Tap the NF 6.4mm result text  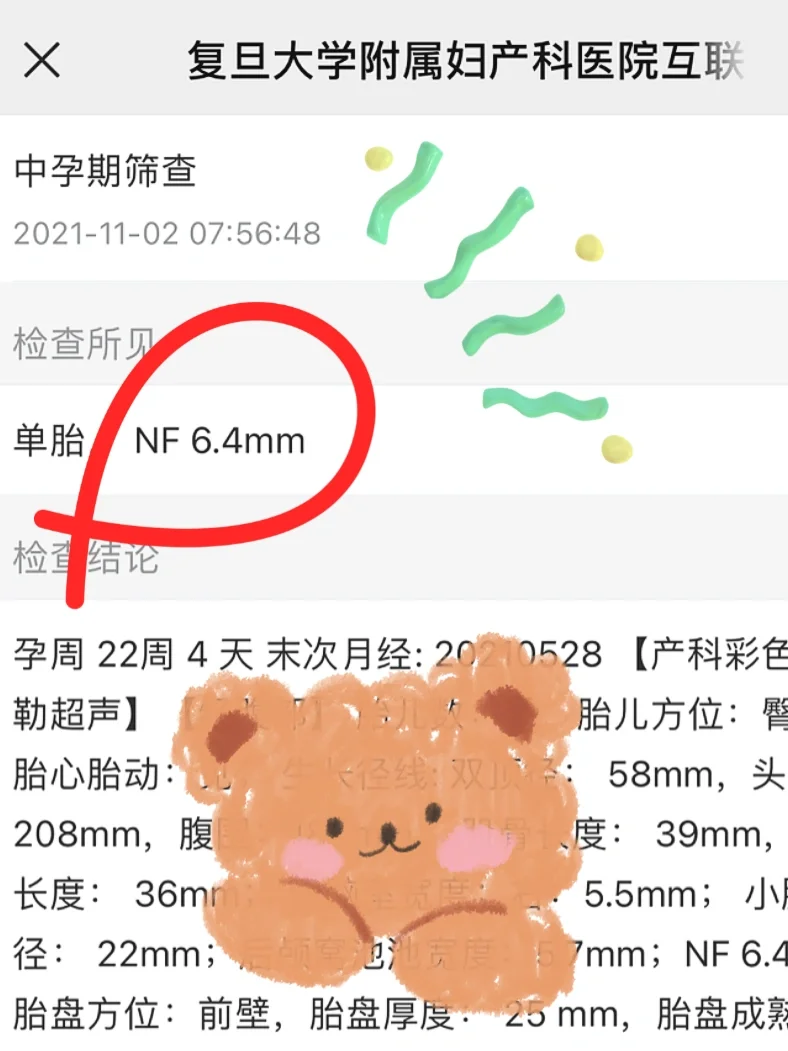[222, 440]
